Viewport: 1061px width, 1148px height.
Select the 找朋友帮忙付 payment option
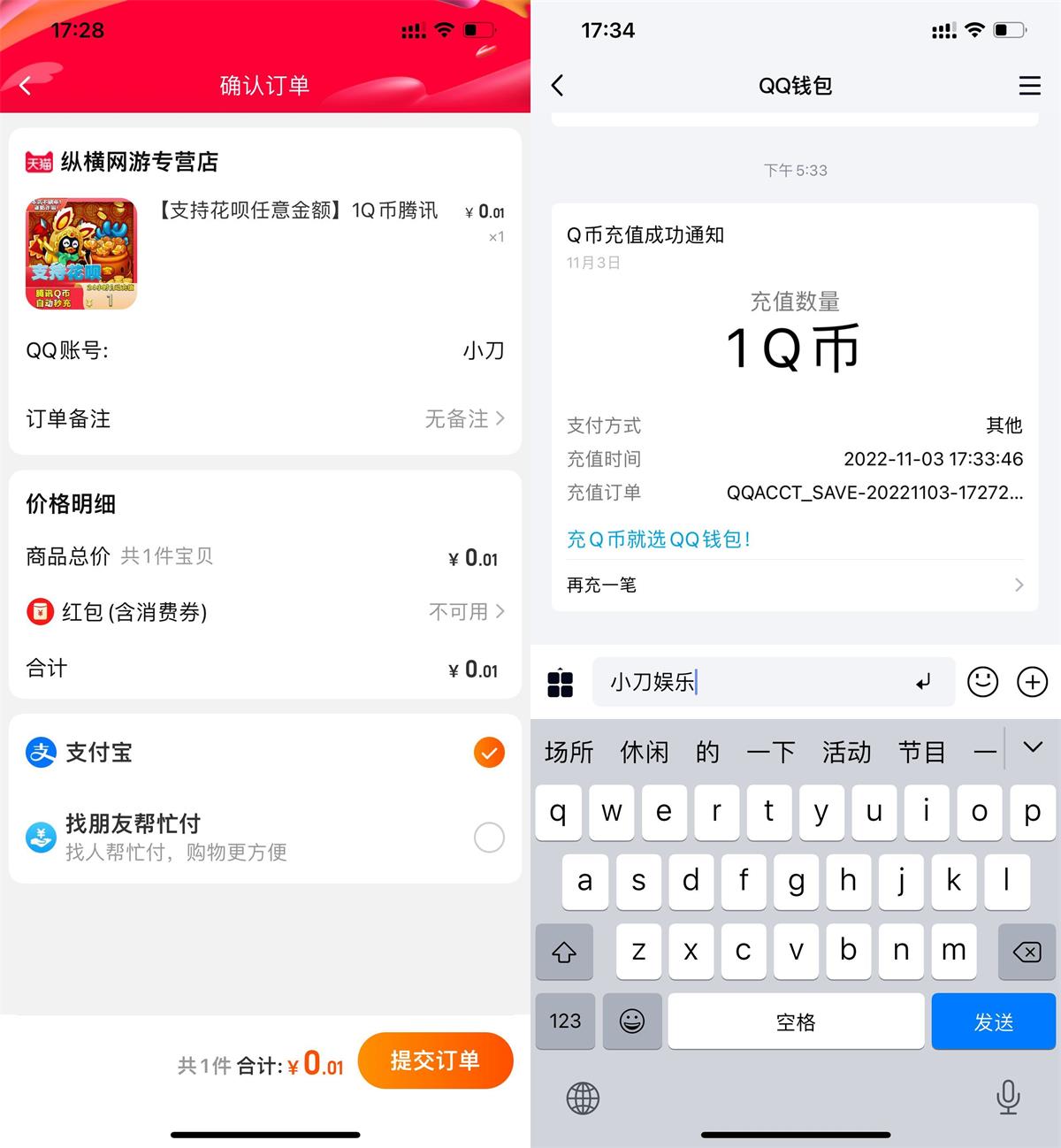pos(489,837)
